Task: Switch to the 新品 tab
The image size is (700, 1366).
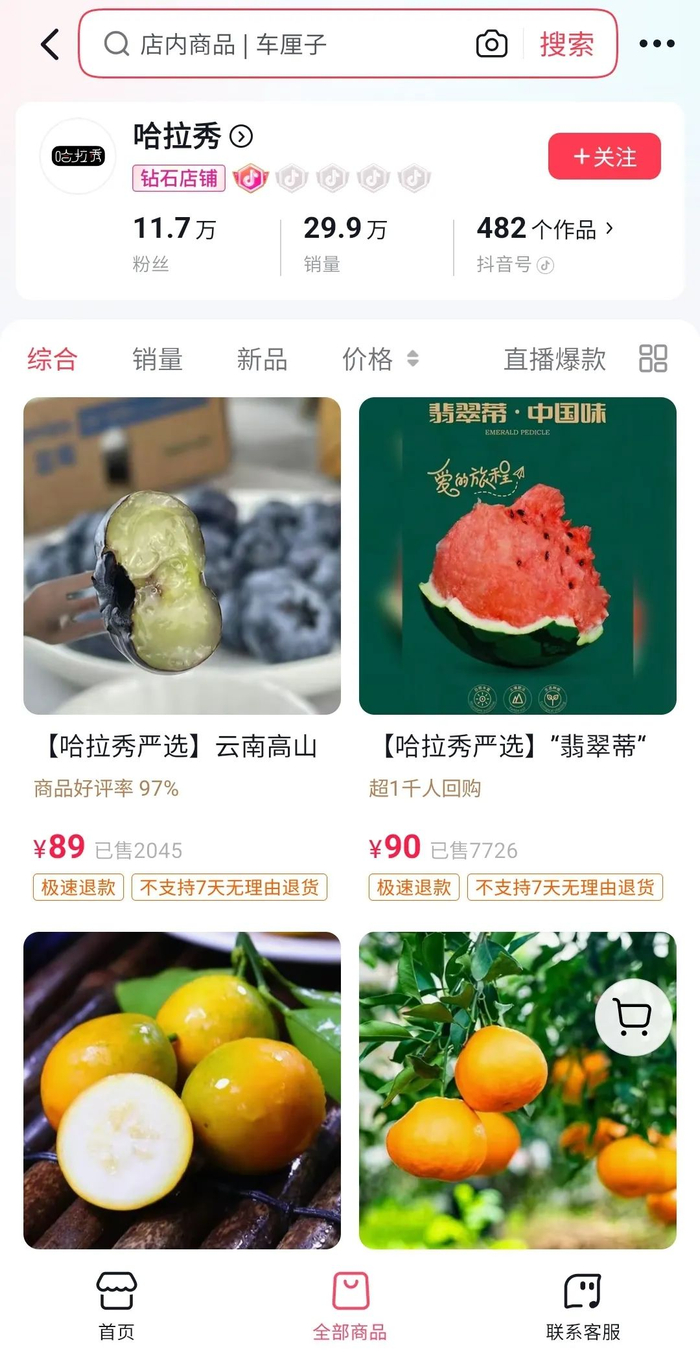Action: (262, 359)
